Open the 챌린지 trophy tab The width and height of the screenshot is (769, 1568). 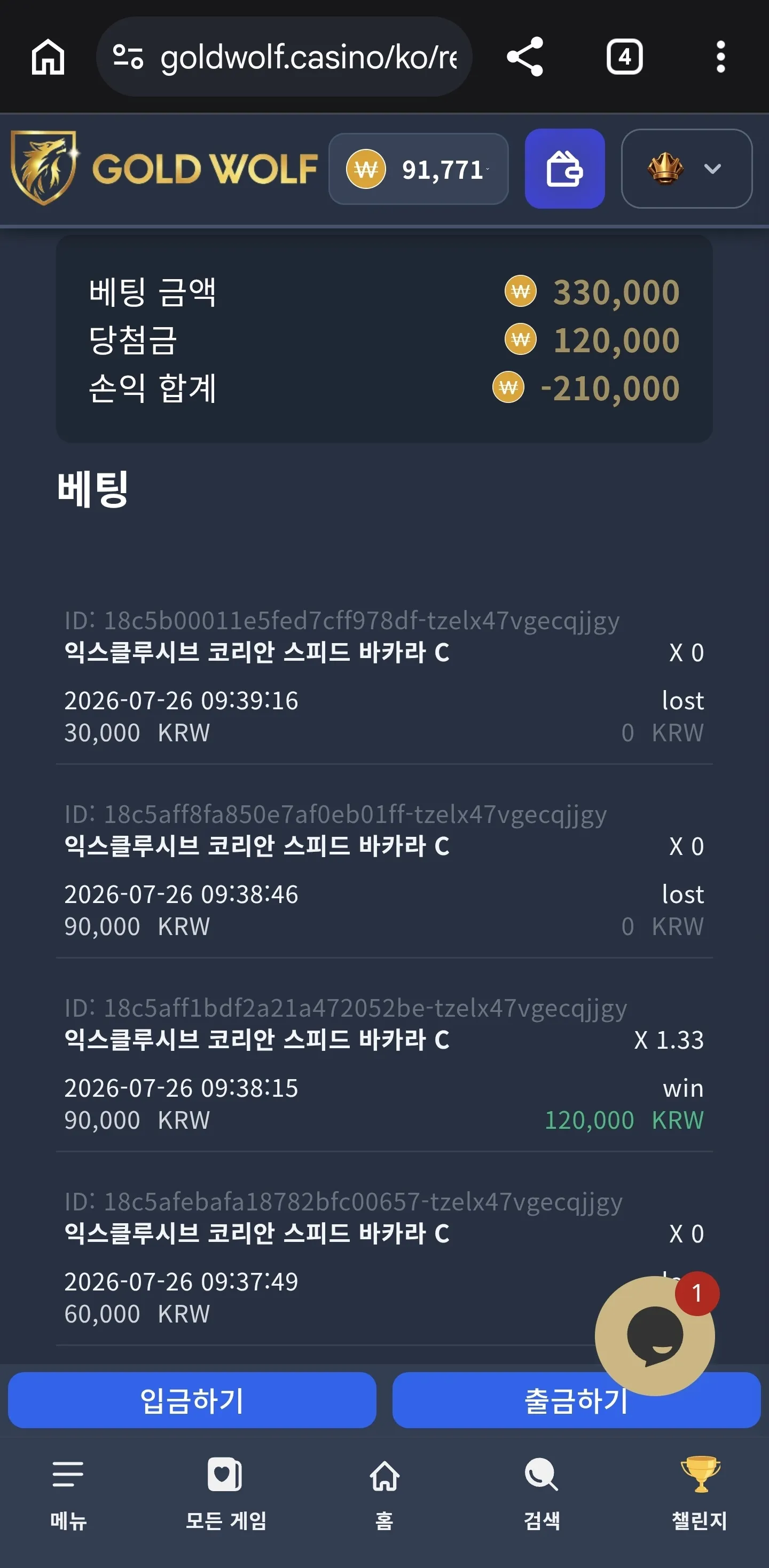(700, 1494)
